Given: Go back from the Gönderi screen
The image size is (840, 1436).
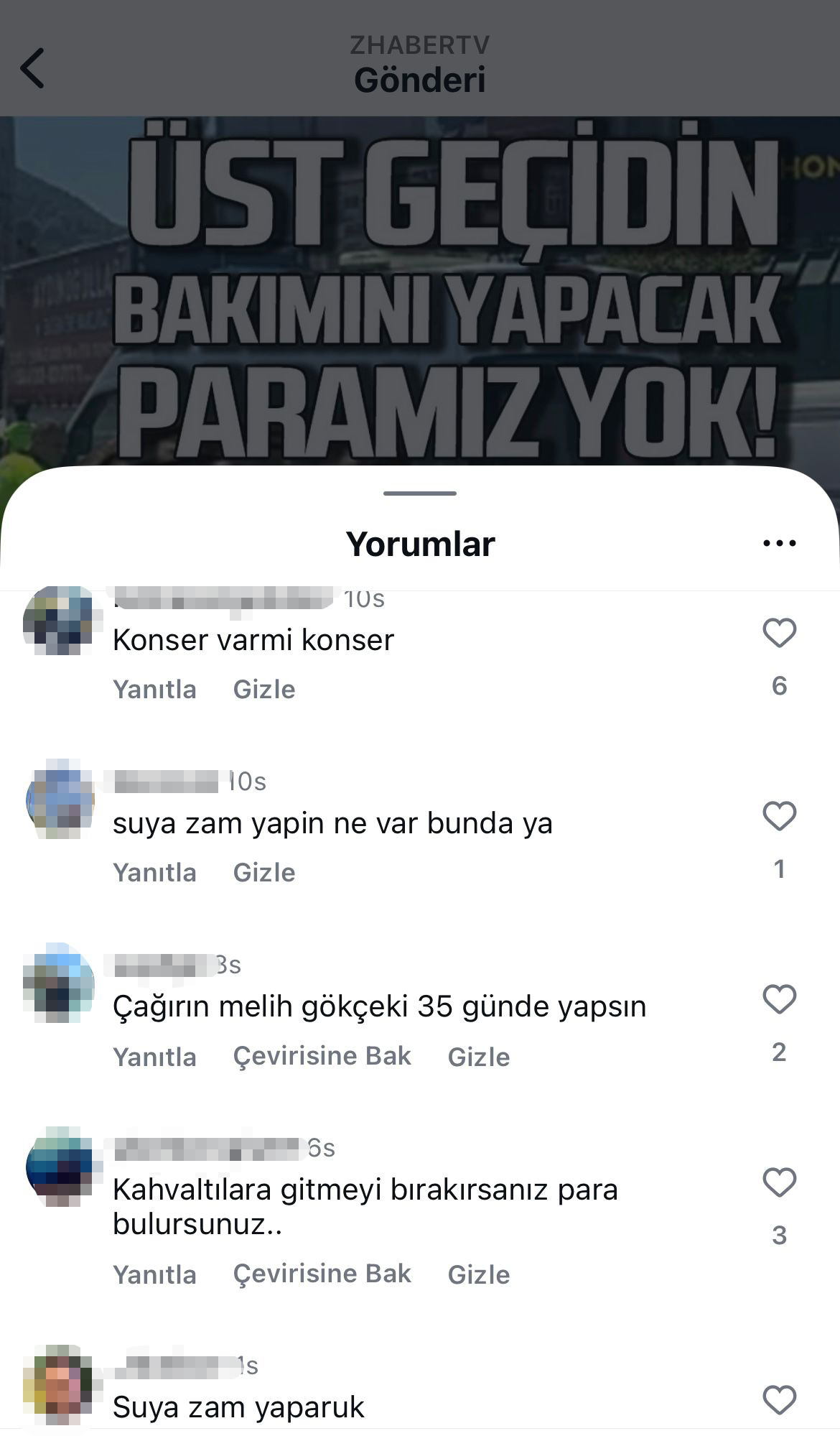Looking at the screenshot, I should [32, 69].
